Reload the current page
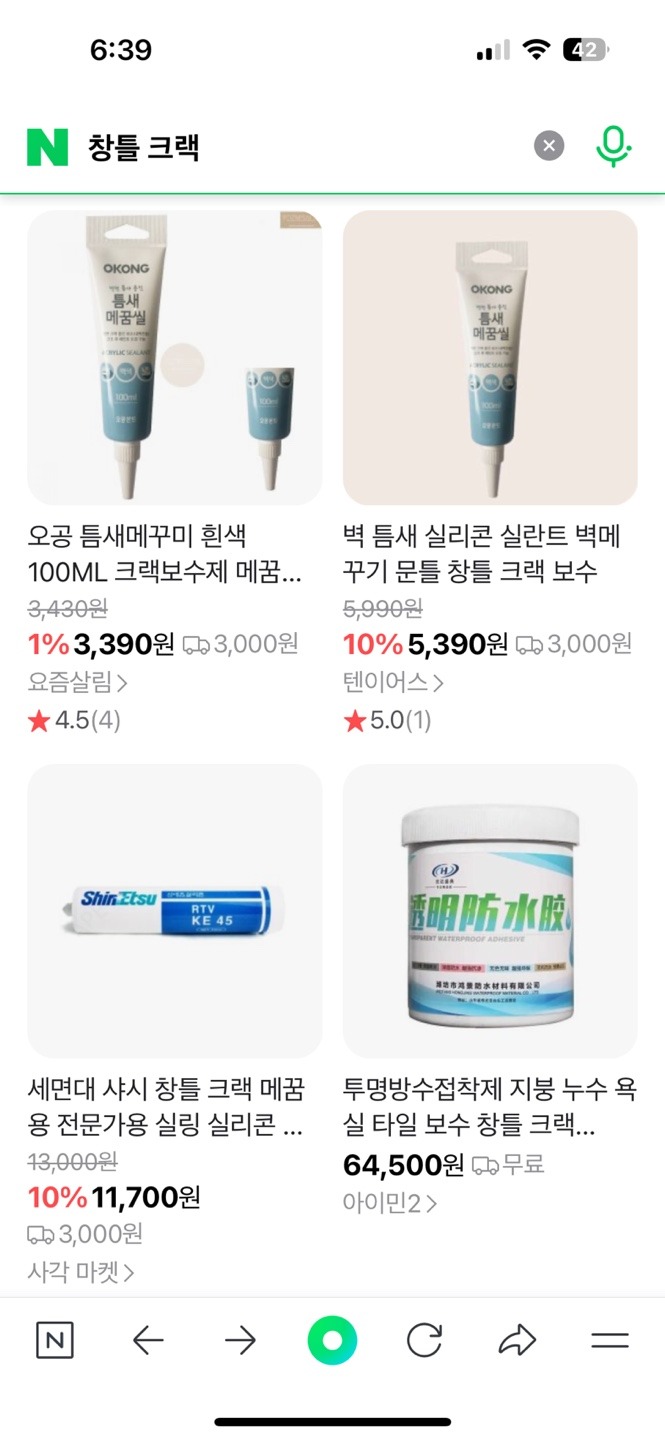Image resolution: width=665 pixels, height=1440 pixels. tap(424, 1341)
